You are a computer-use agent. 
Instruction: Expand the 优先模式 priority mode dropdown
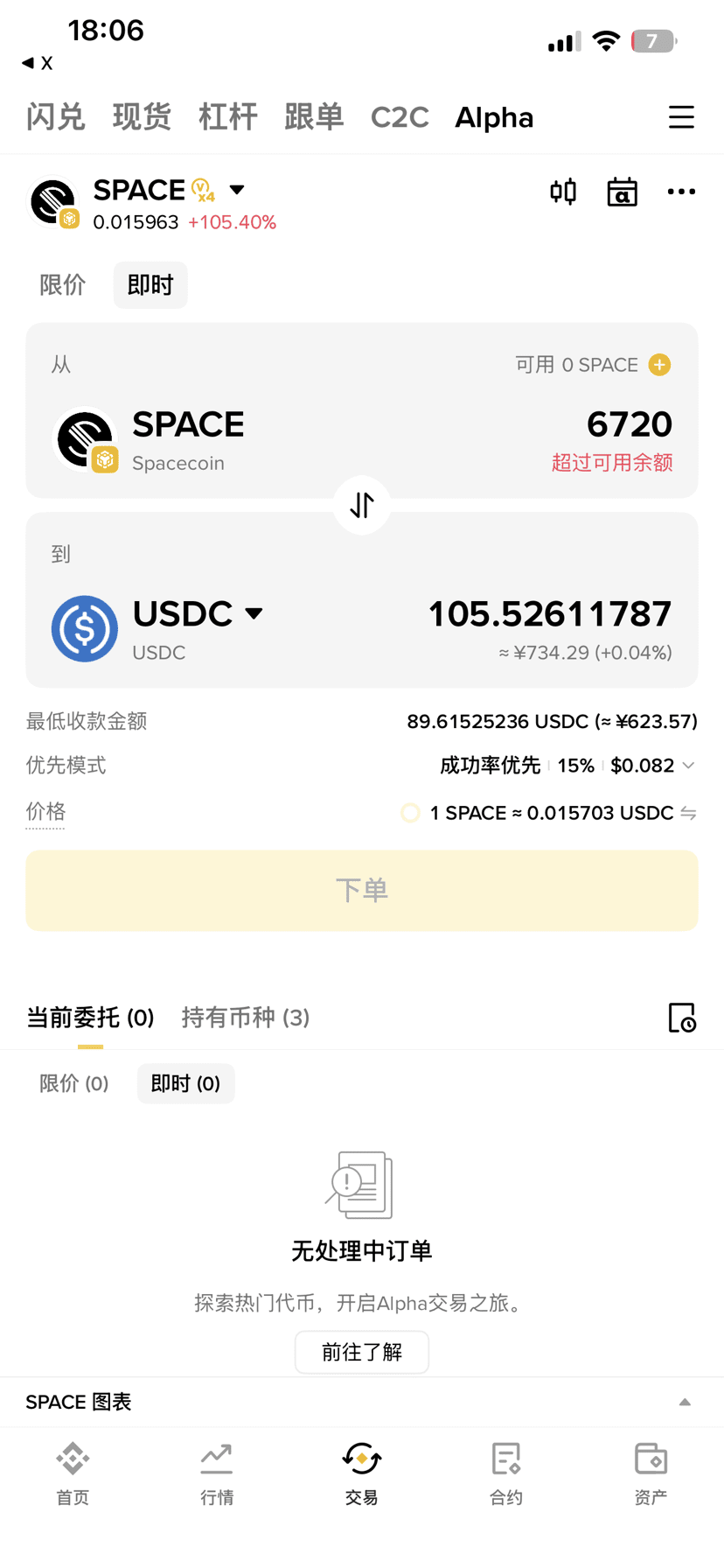point(690,765)
